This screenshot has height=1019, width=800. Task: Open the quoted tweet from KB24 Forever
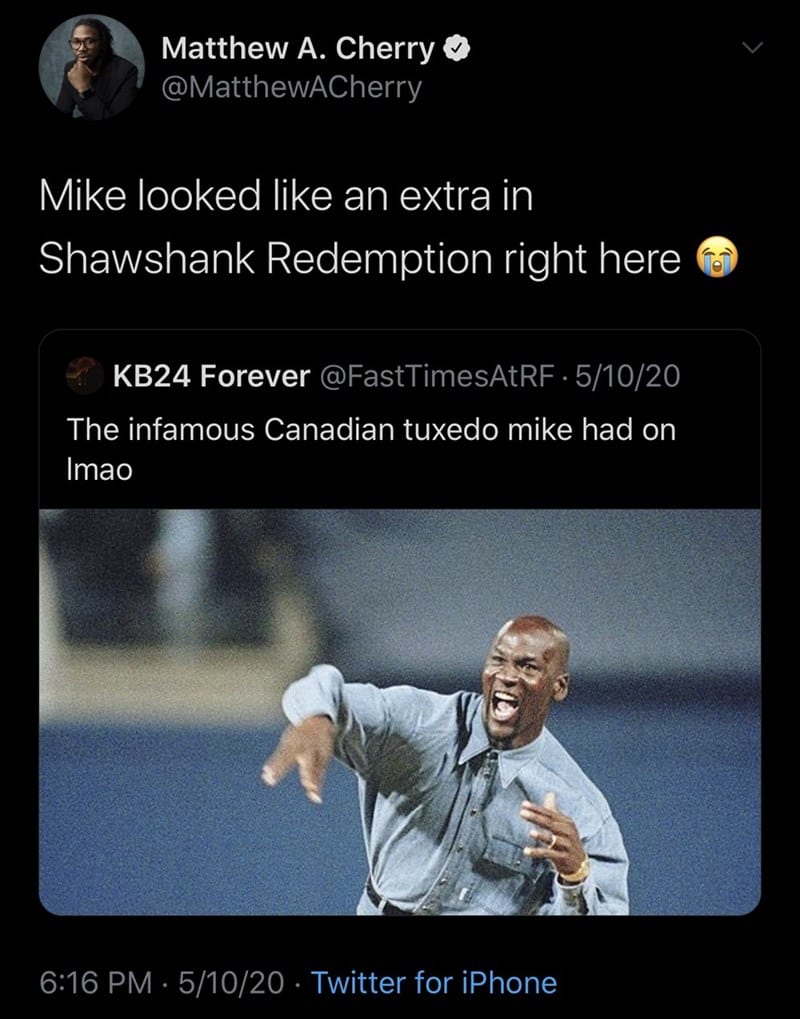tap(400, 420)
